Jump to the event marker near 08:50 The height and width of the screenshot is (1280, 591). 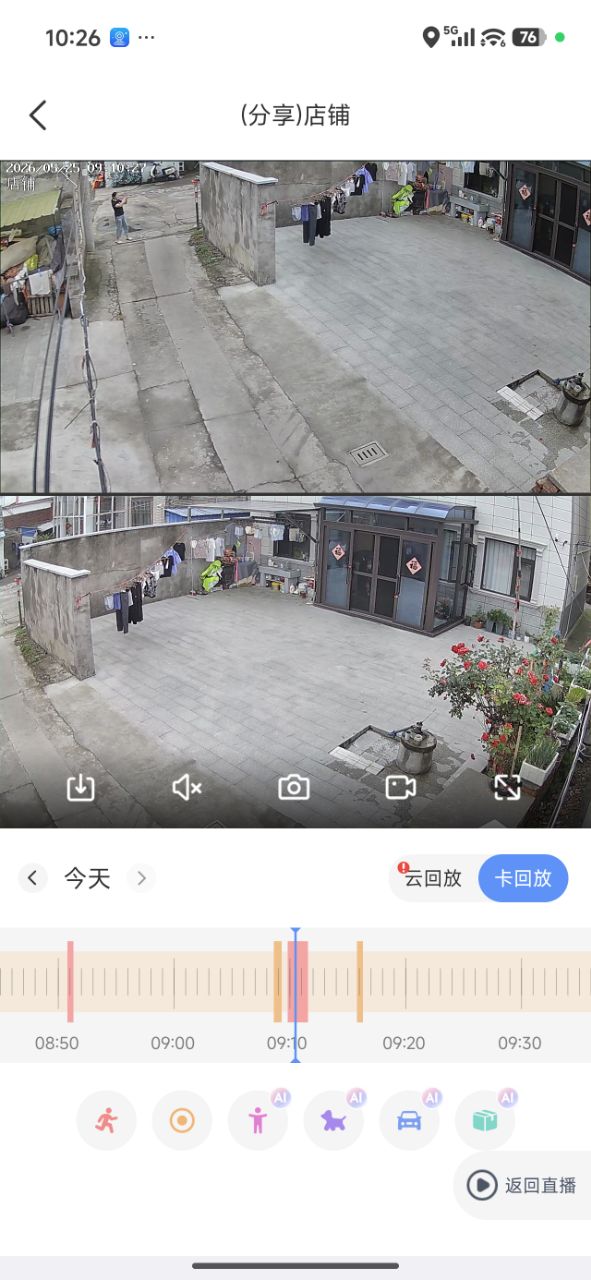point(70,981)
